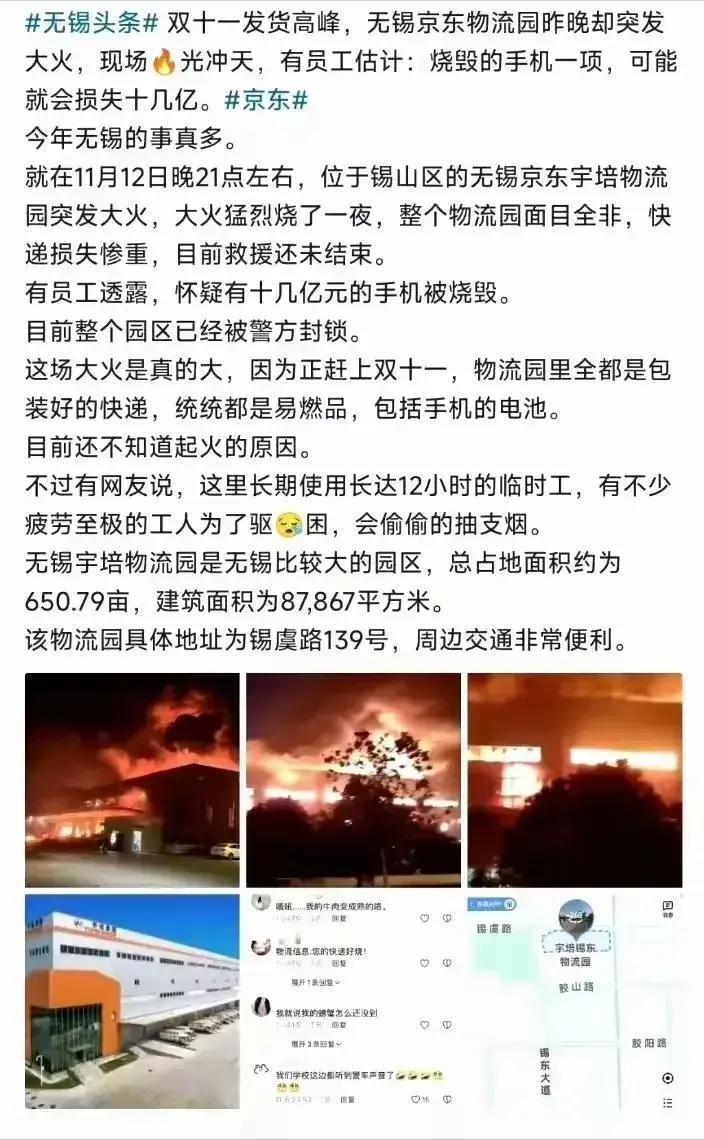View first photo of burning warehouse
Image resolution: width=704 pixels, height=1140 pixels.
tap(132, 780)
